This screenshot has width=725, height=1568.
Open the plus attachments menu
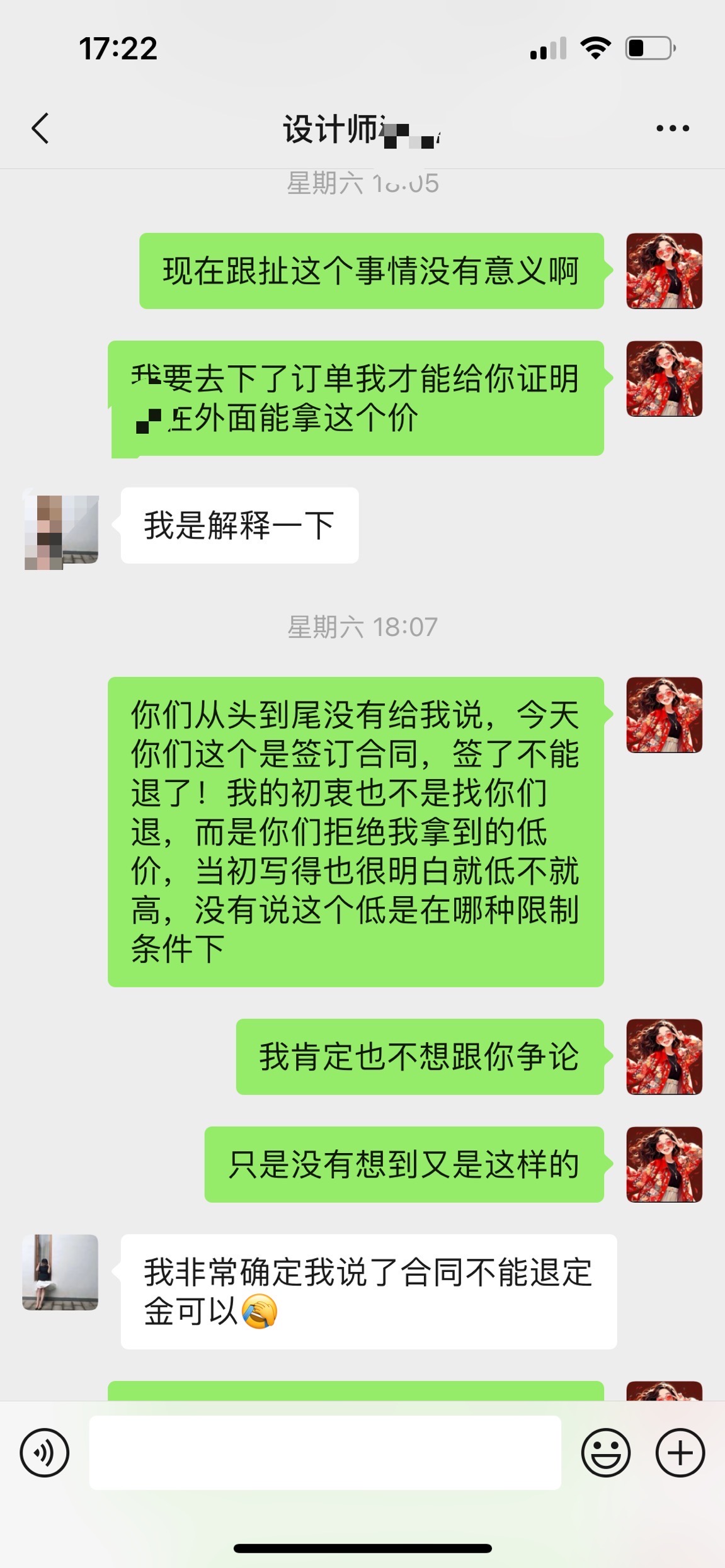(680, 1453)
